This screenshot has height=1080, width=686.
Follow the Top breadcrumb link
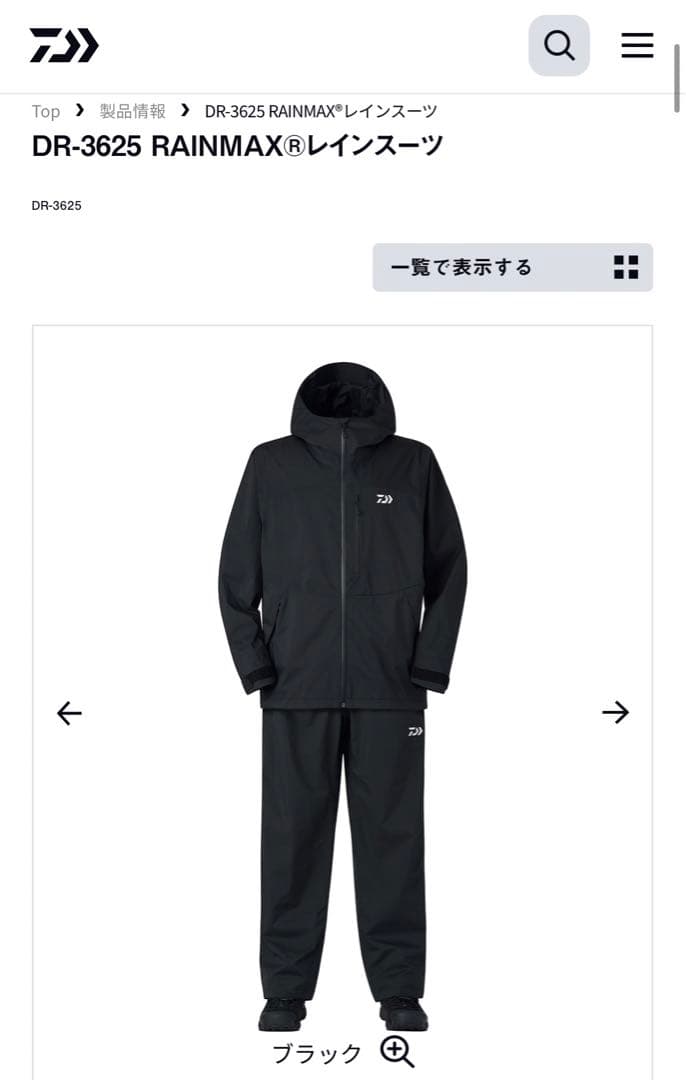point(46,111)
